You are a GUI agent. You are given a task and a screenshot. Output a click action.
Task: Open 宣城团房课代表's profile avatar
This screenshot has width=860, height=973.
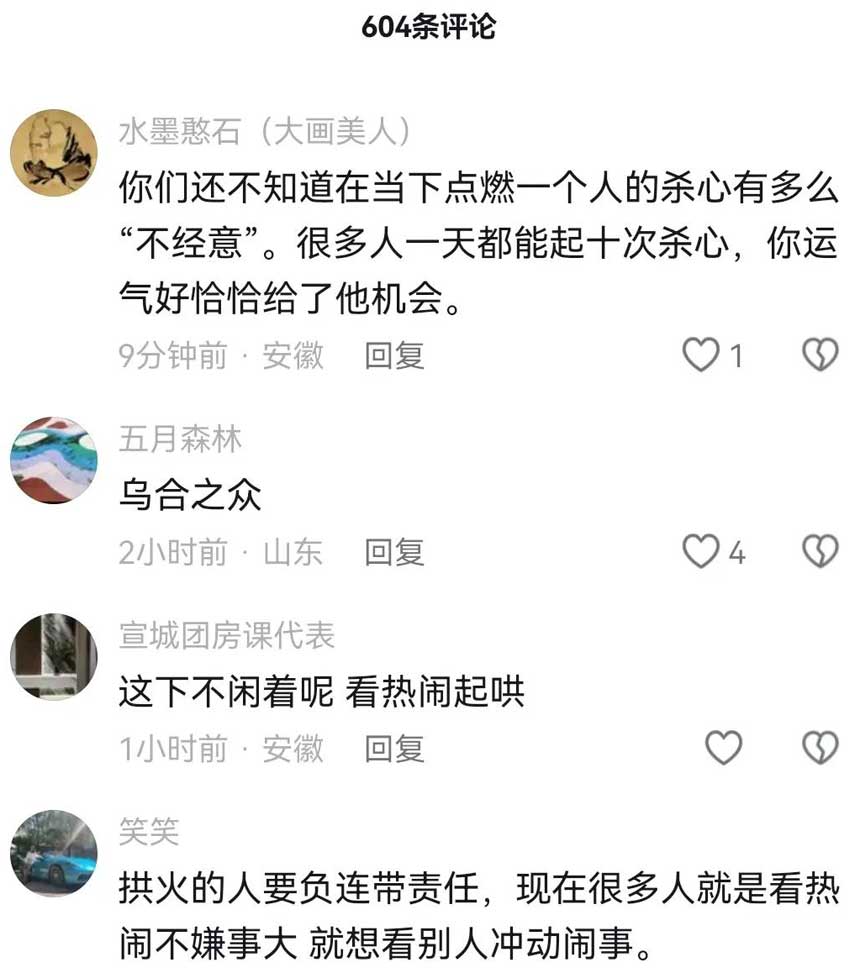point(53,656)
